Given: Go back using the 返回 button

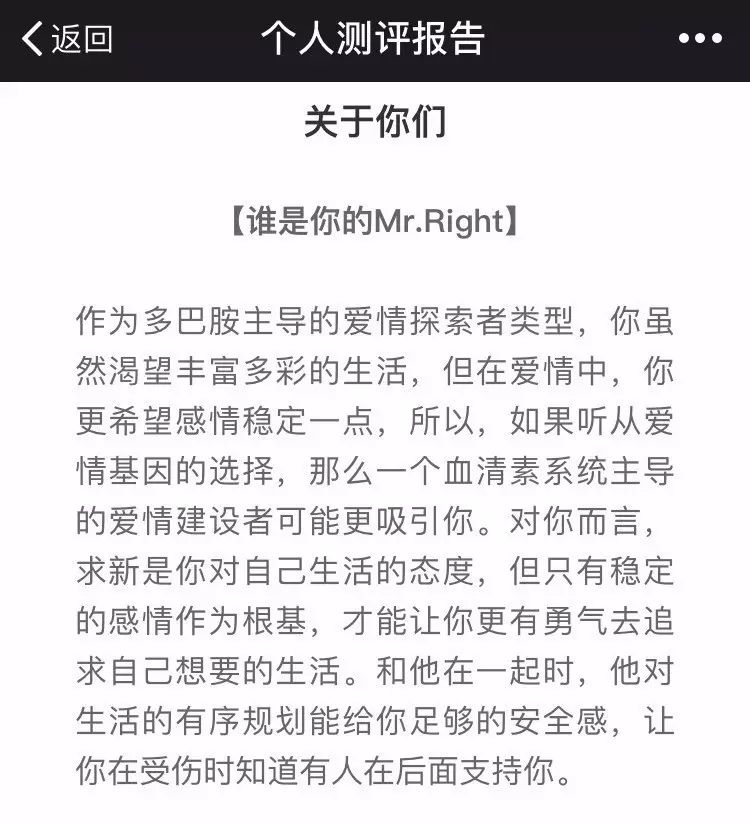Looking at the screenshot, I should pos(66,40).
